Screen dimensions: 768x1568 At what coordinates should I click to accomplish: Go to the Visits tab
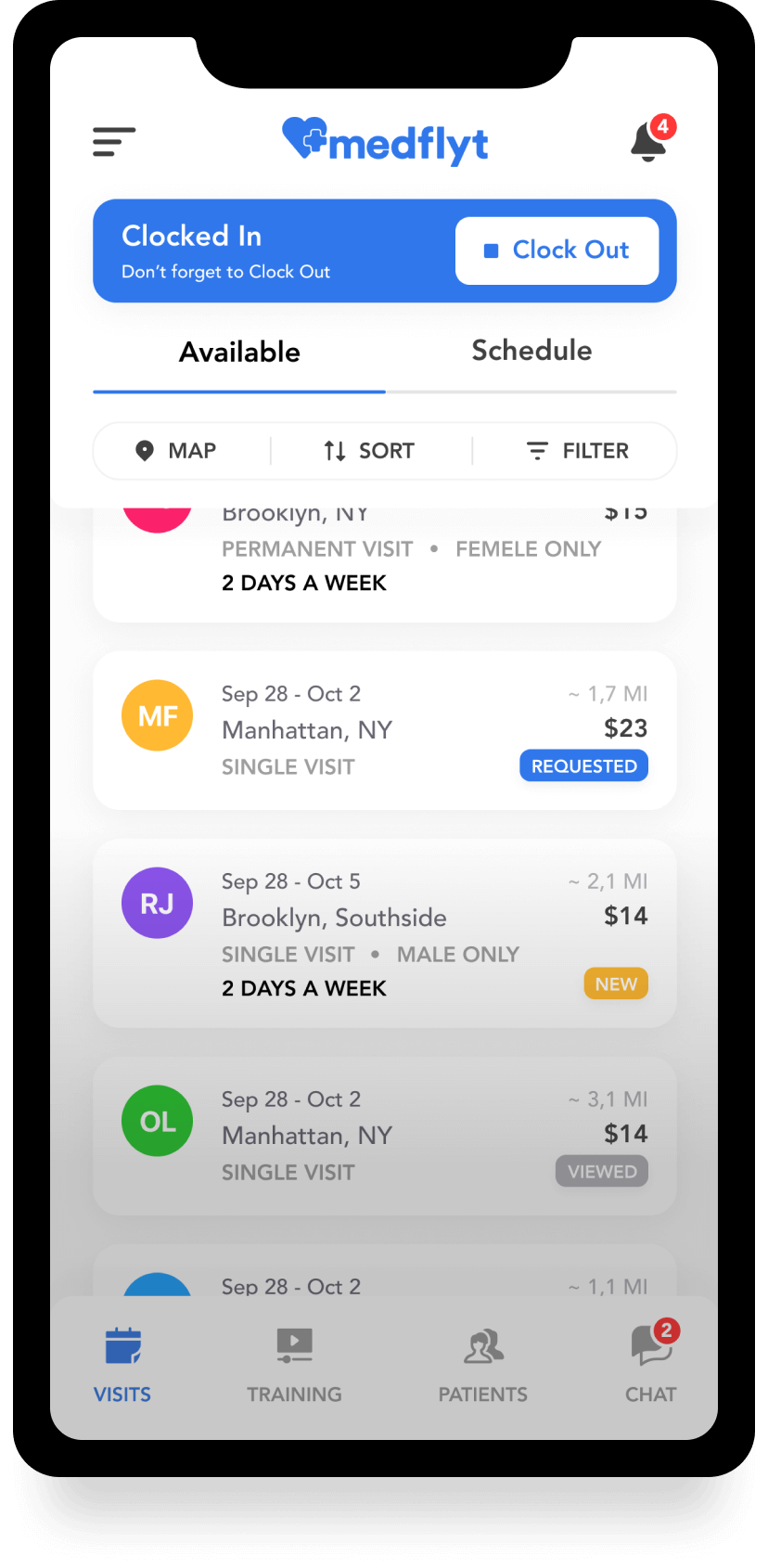[x=122, y=1366]
